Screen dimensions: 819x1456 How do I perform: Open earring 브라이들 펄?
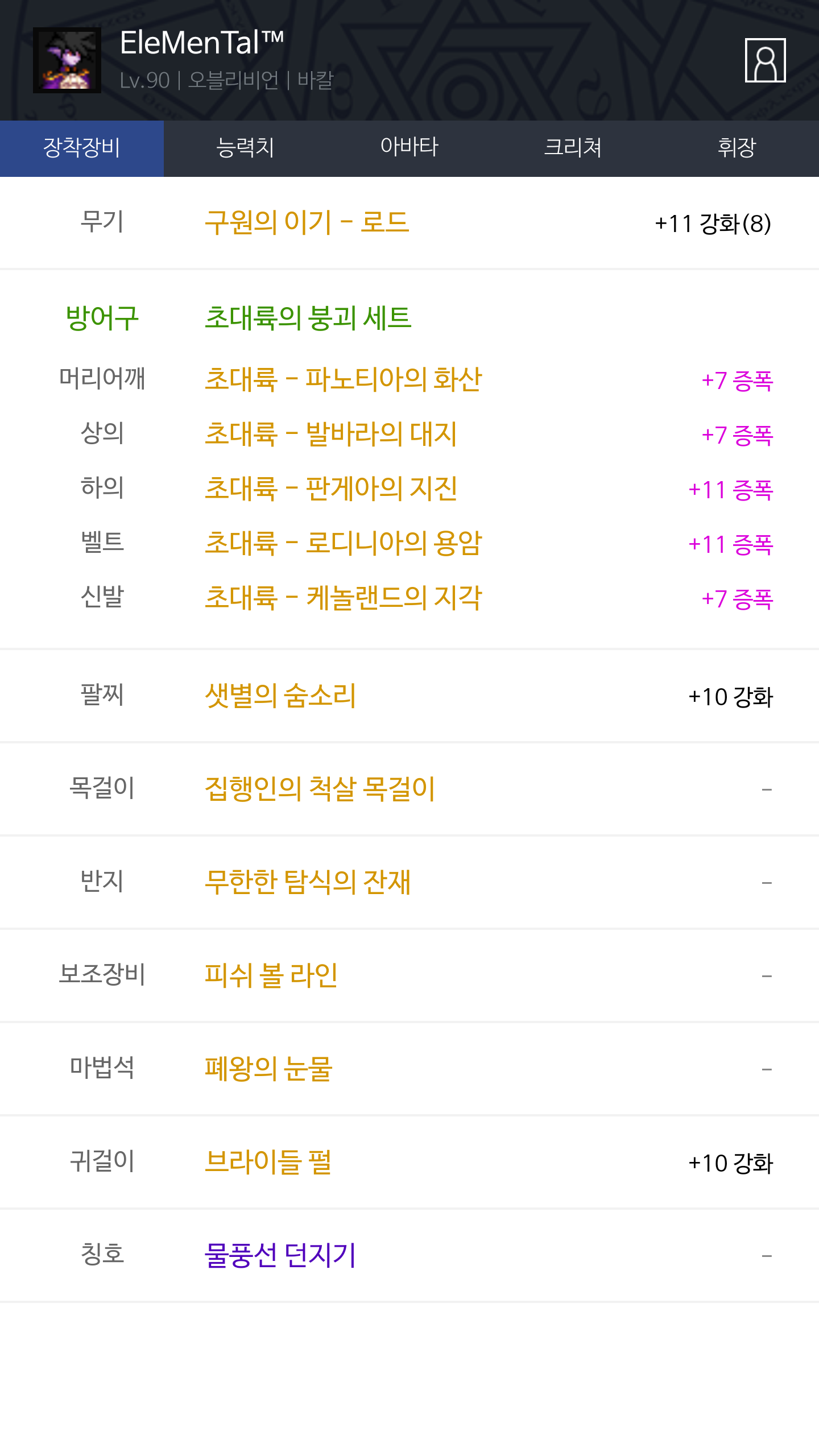268,1162
